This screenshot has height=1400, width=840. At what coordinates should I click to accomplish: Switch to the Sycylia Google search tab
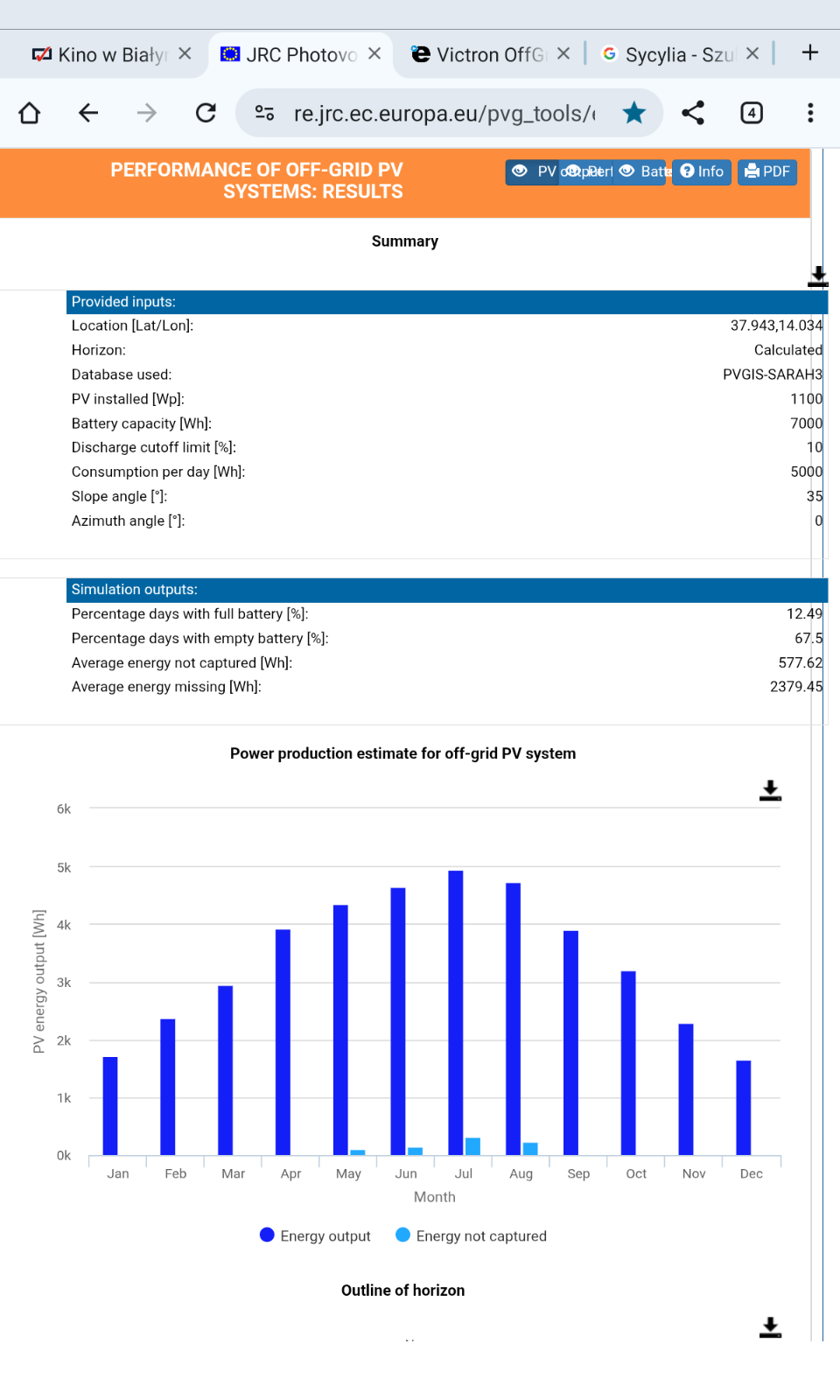pyautogui.click(x=668, y=55)
